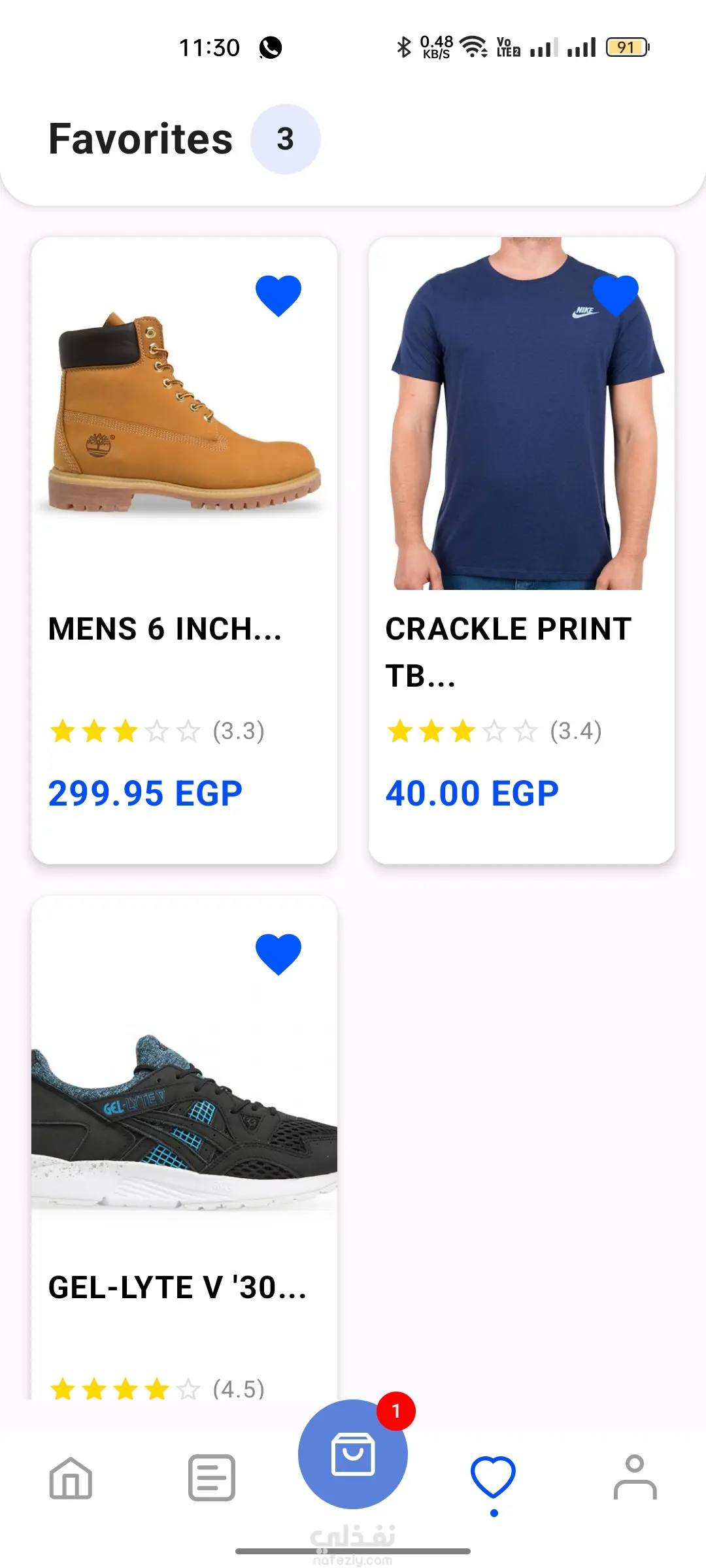View the Crackle Print T-shirt details
706x1568 pixels.
(521, 457)
